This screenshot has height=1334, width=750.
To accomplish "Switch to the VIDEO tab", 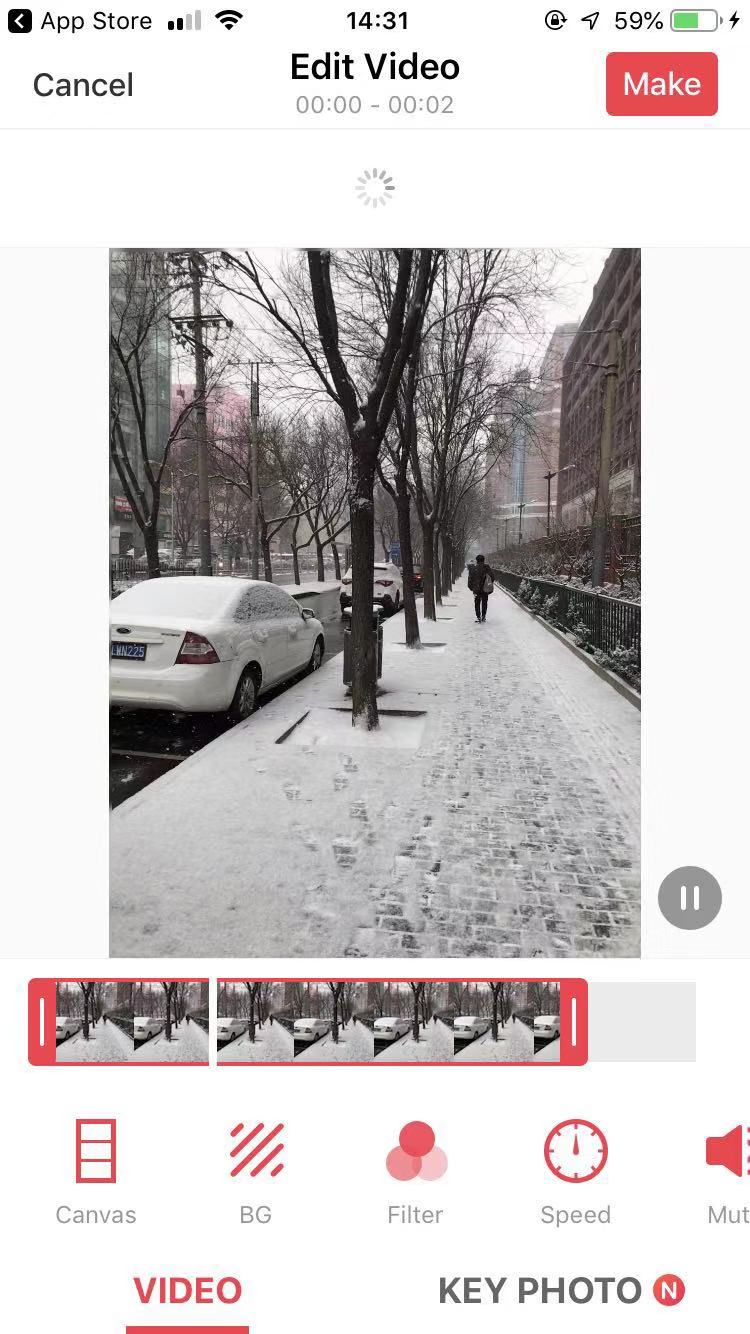I will (187, 1290).
